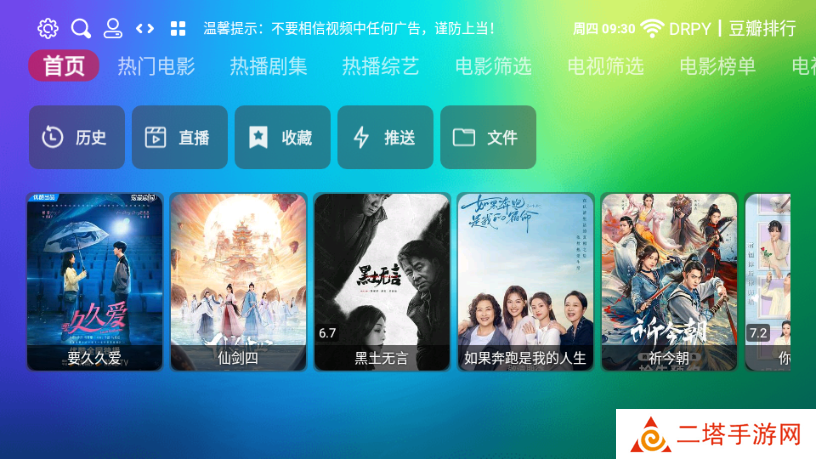816x459 pixels.
Task: Switch to the 首页 tab
Action: [x=64, y=67]
